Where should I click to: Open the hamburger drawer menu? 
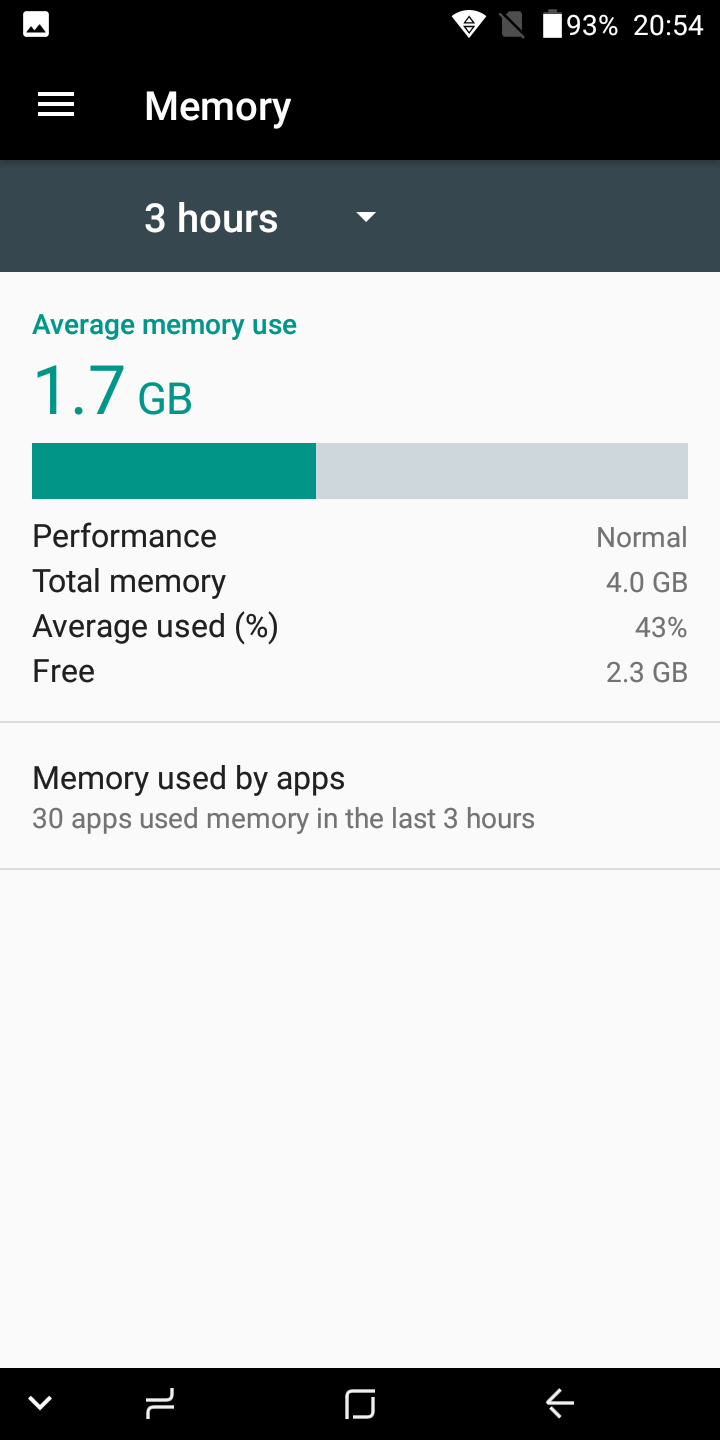click(56, 105)
